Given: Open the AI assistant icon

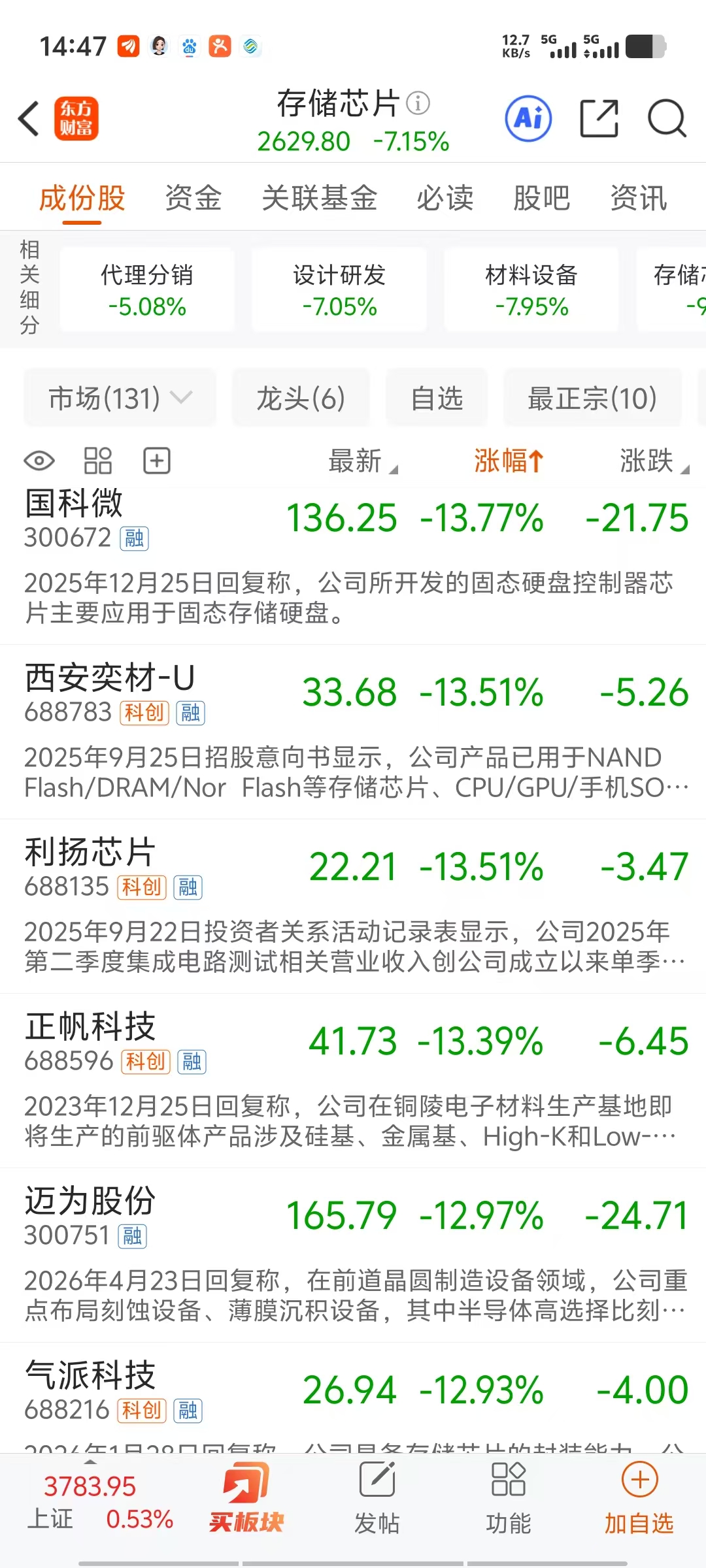Looking at the screenshot, I should (528, 119).
